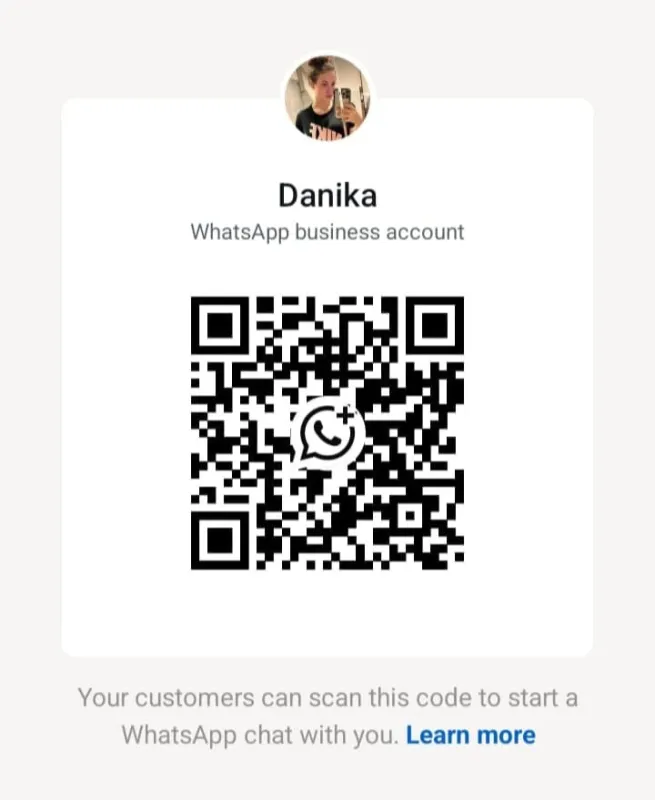Open the Learn more link

pos(470,736)
